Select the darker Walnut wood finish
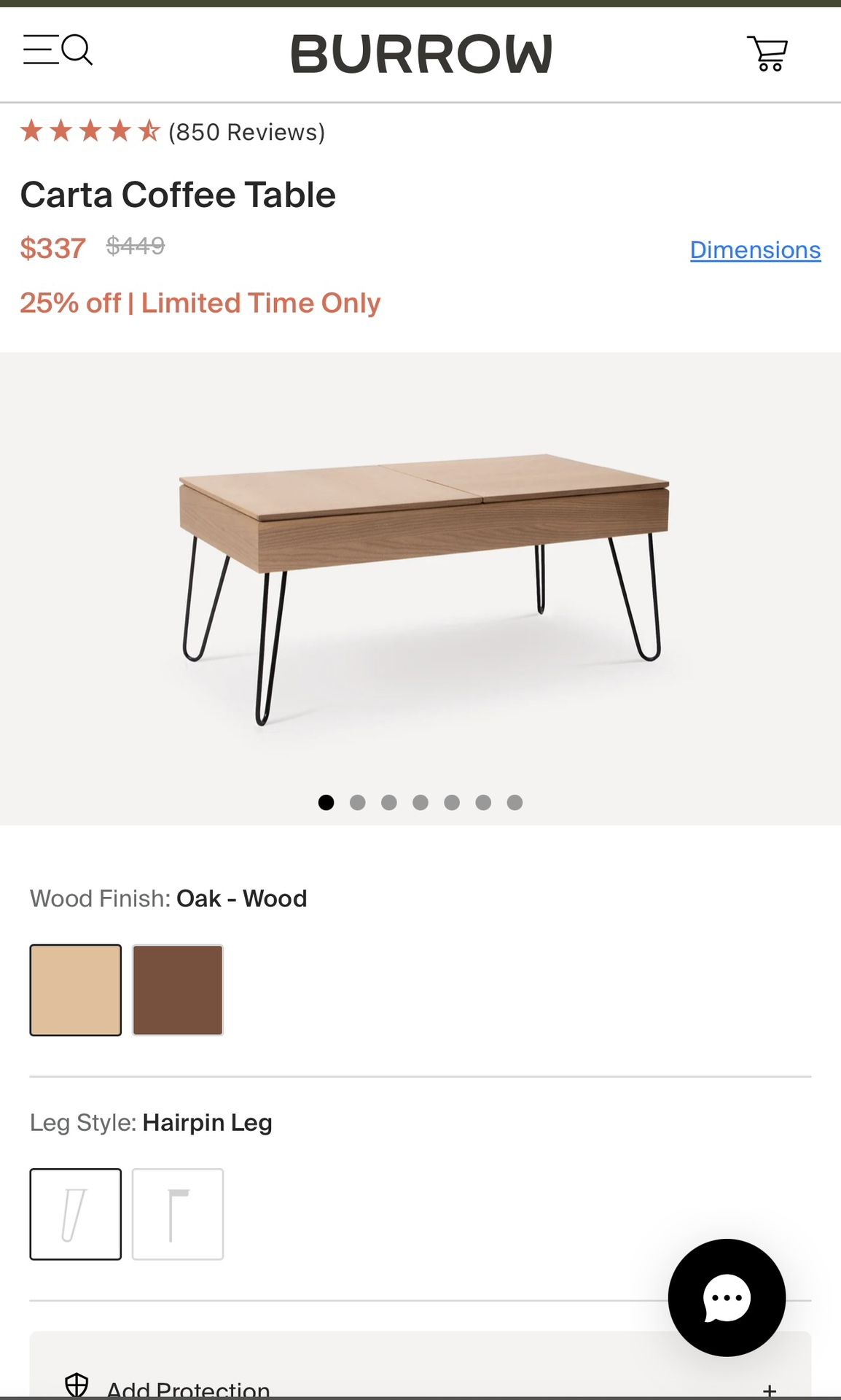This screenshot has width=841, height=1400. point(179,989)
